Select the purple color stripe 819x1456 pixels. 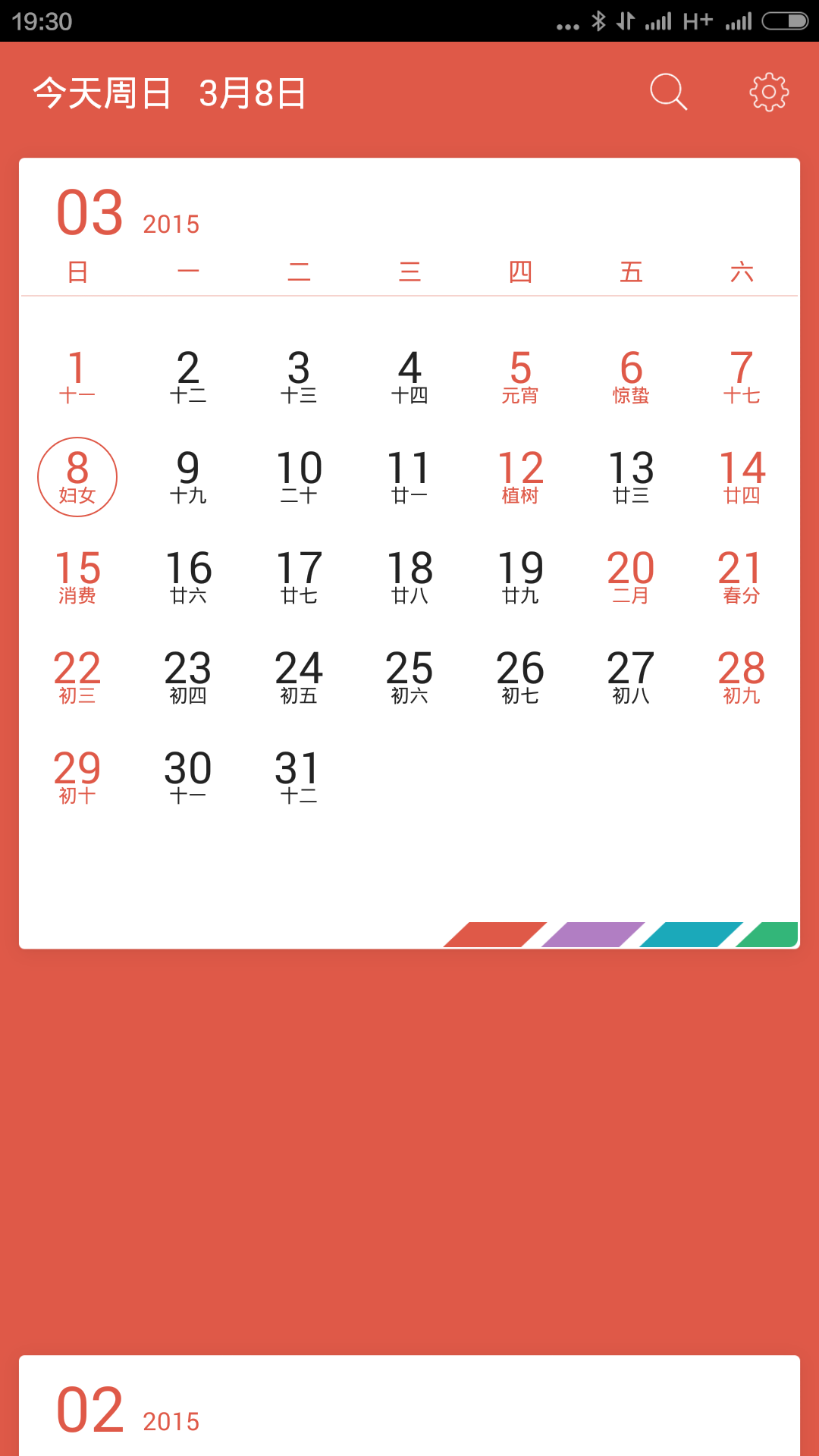click(x=593, y=934)
